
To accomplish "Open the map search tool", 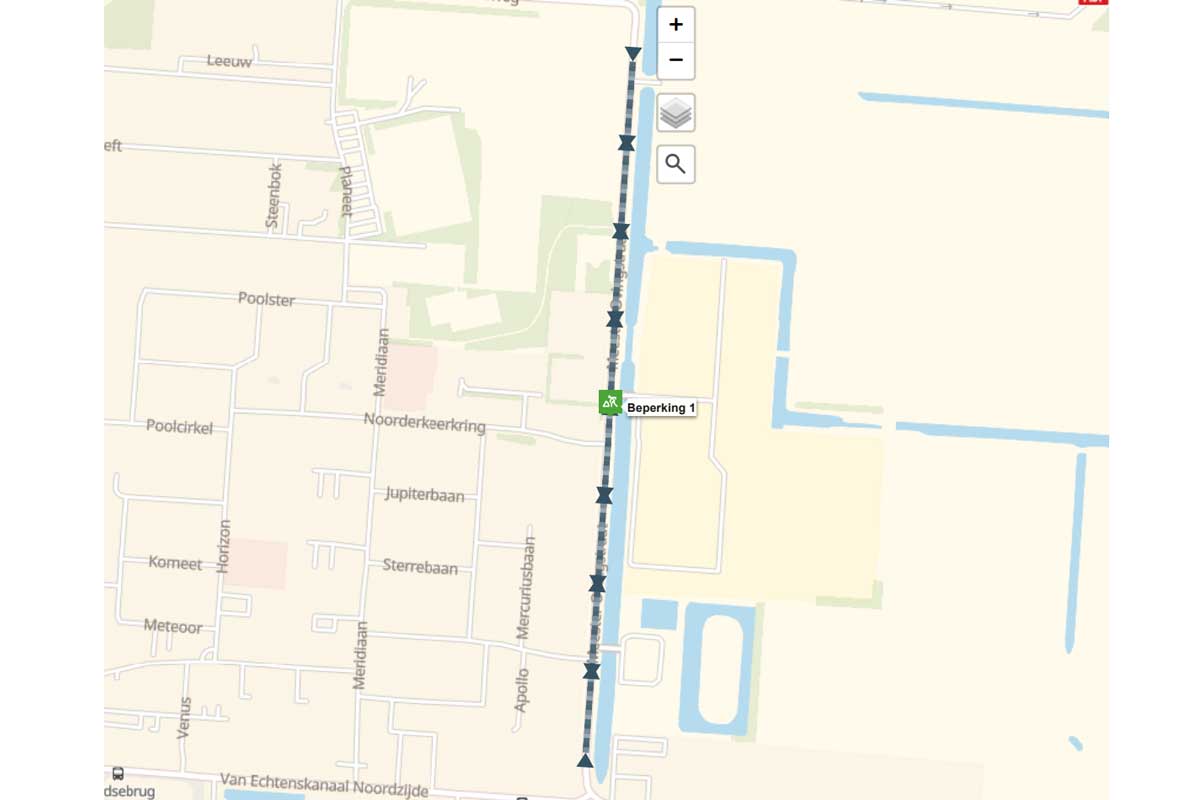I will 676,164.
